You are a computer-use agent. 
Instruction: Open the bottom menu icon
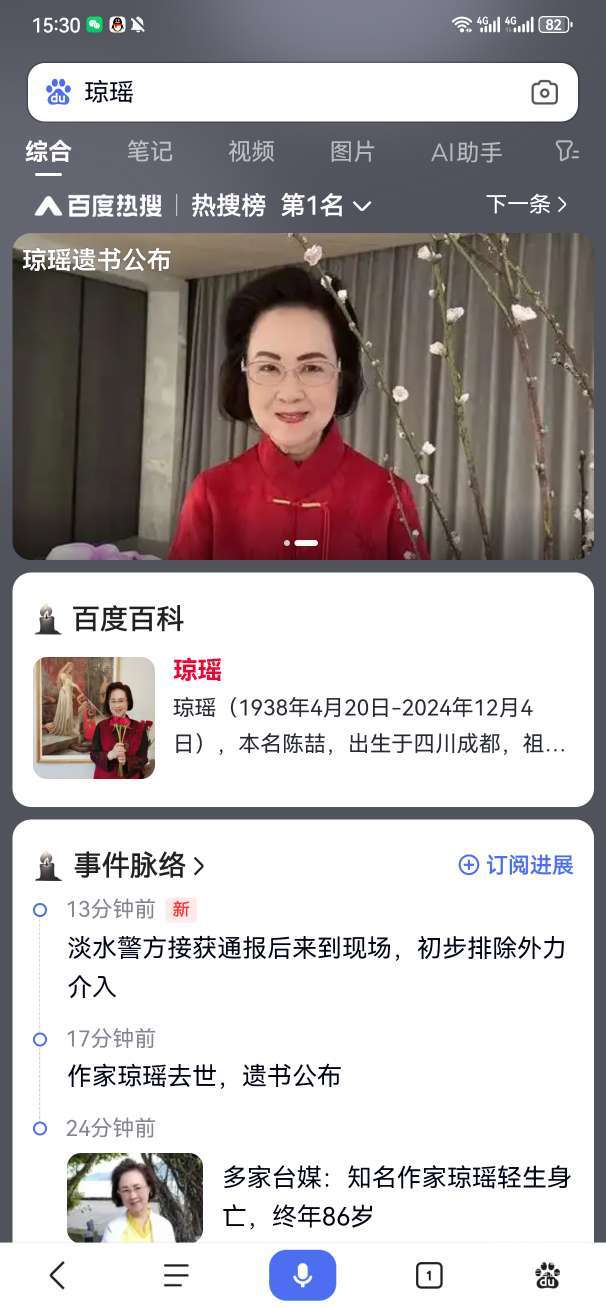click(x=176, y=1275)
